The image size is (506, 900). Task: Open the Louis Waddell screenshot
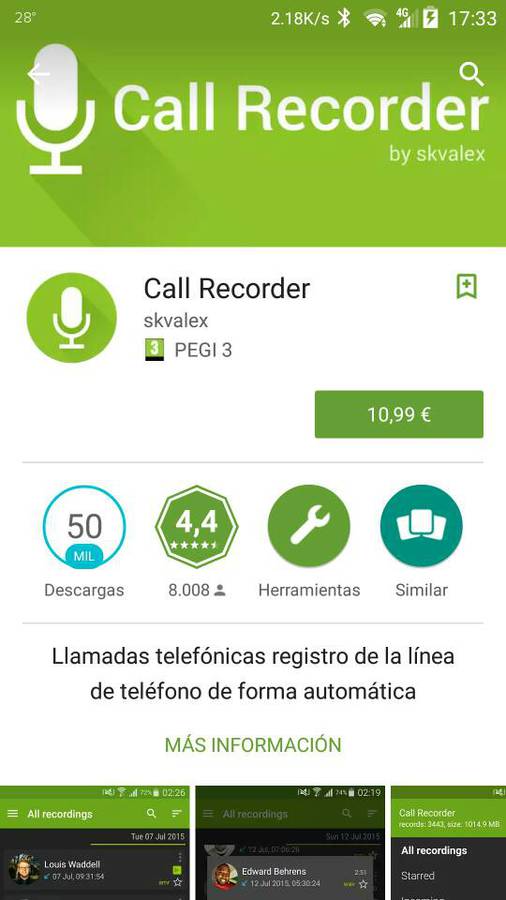[x=95, y=843]
